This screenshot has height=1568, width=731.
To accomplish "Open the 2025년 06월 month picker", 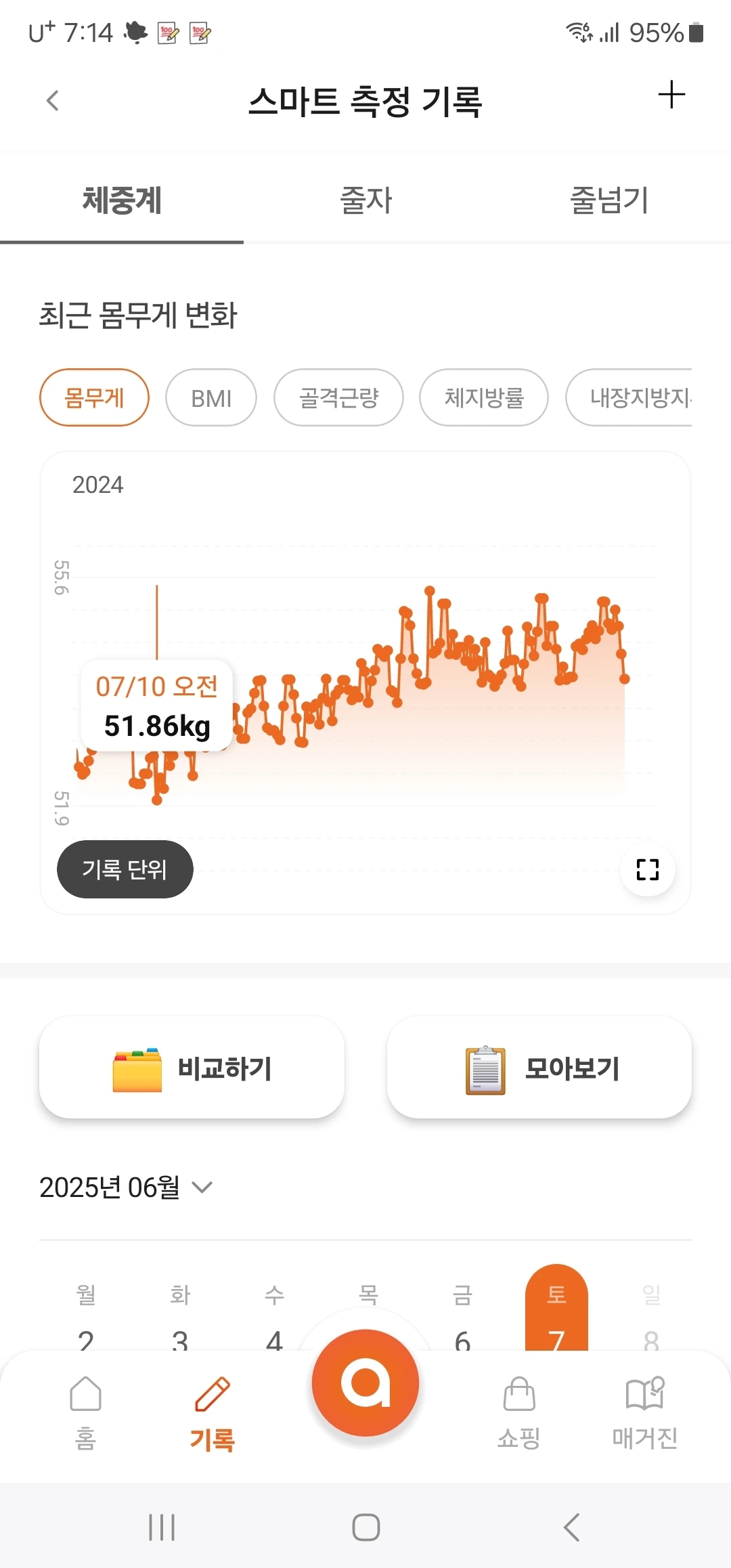I will coord(127,1187).
